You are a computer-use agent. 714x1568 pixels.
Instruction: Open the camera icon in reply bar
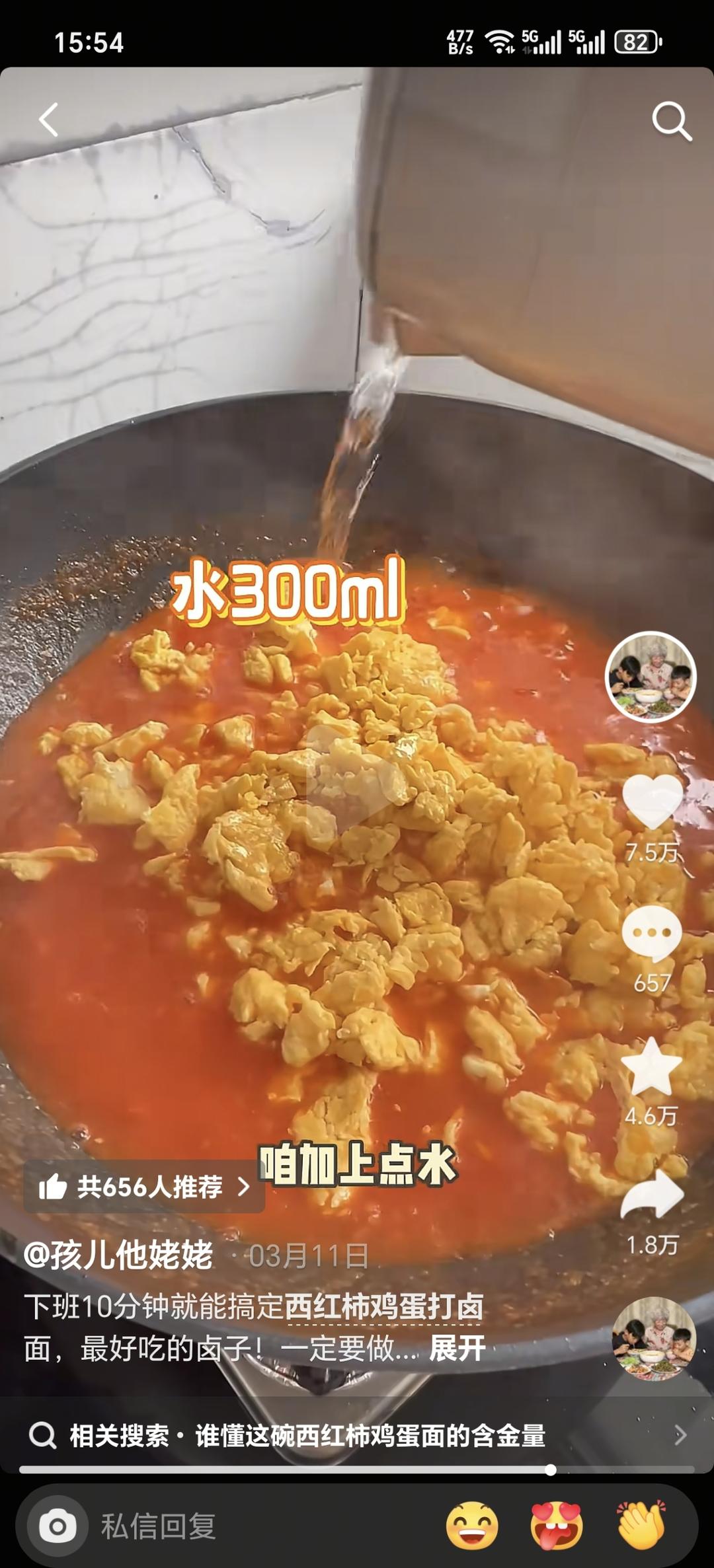point(58,1526)
